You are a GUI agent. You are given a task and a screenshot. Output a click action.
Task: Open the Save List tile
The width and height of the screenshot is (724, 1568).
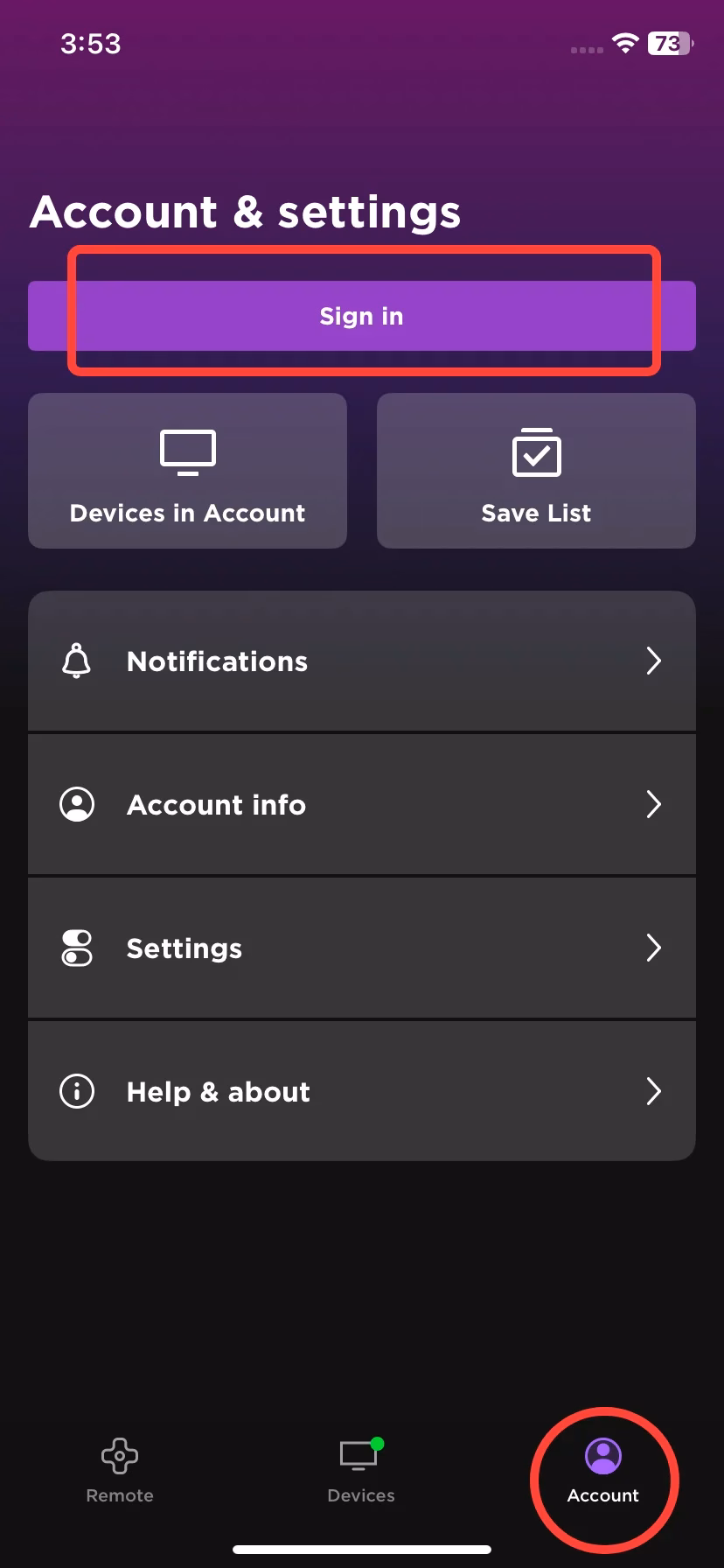[535, 471]
